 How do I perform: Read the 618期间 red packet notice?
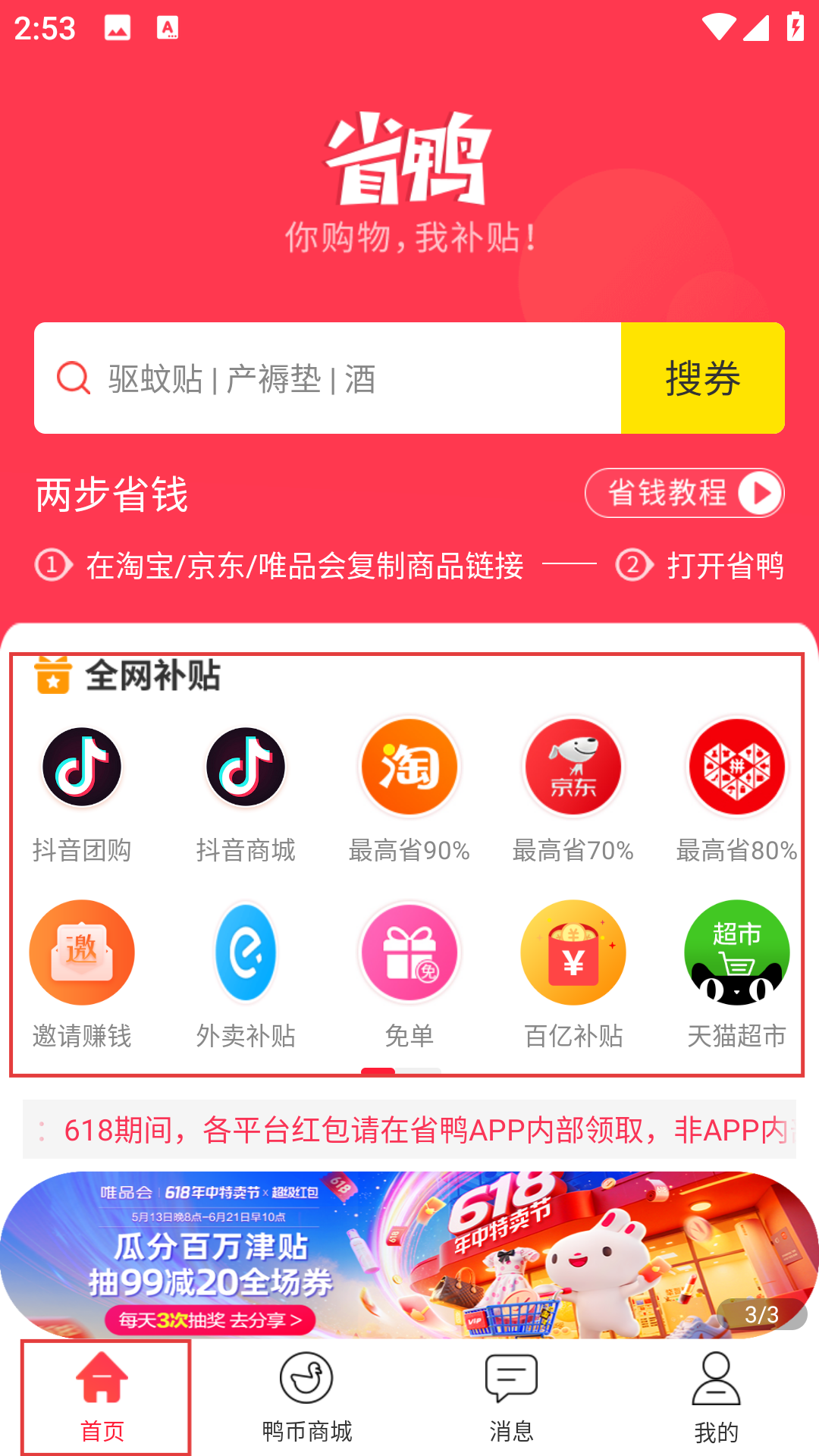point(409,1130)
